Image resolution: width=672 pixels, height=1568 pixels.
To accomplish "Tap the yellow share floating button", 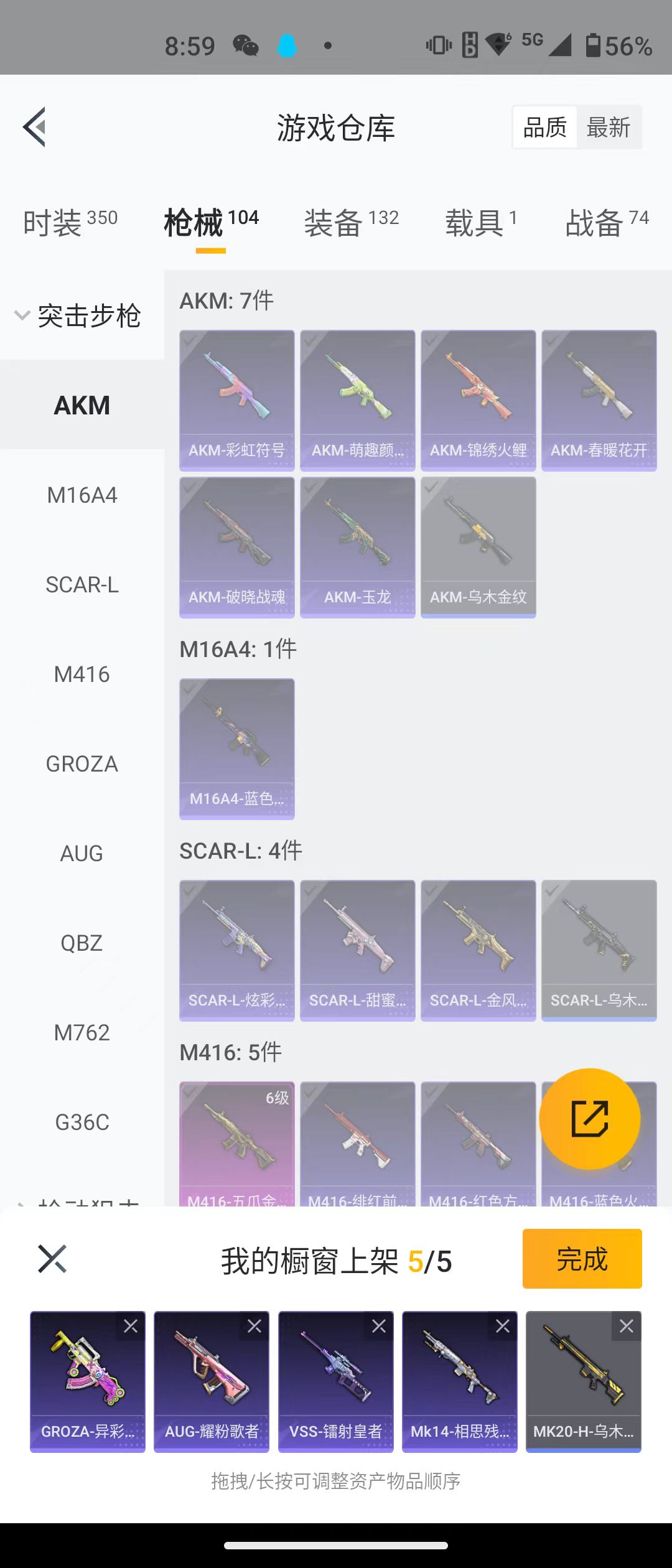I will 589,1119.
